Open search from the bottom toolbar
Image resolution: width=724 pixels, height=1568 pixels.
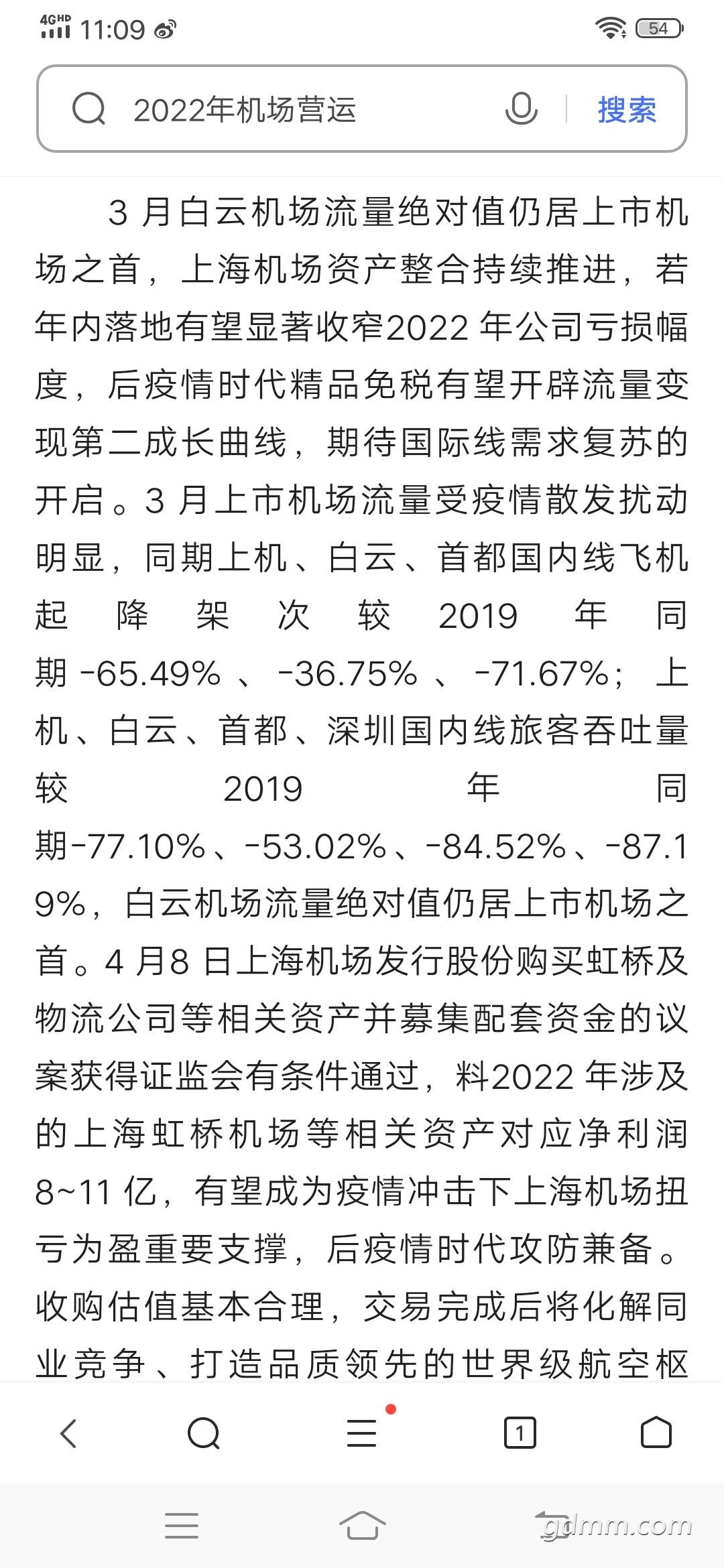[x=204, y=1433]
